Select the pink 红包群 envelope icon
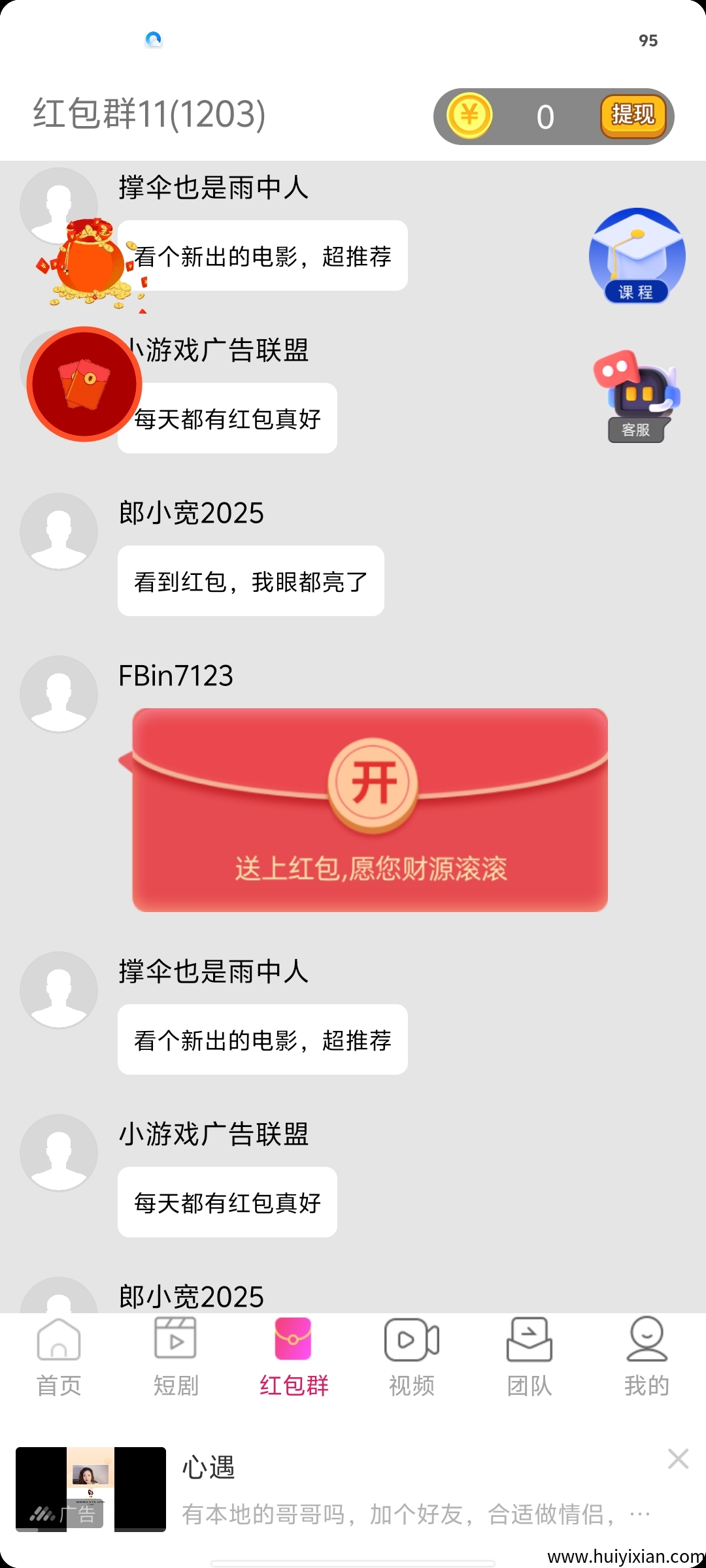Image resolution: width=706 pixels, height=1568 pixels. tap(293, 1339)
